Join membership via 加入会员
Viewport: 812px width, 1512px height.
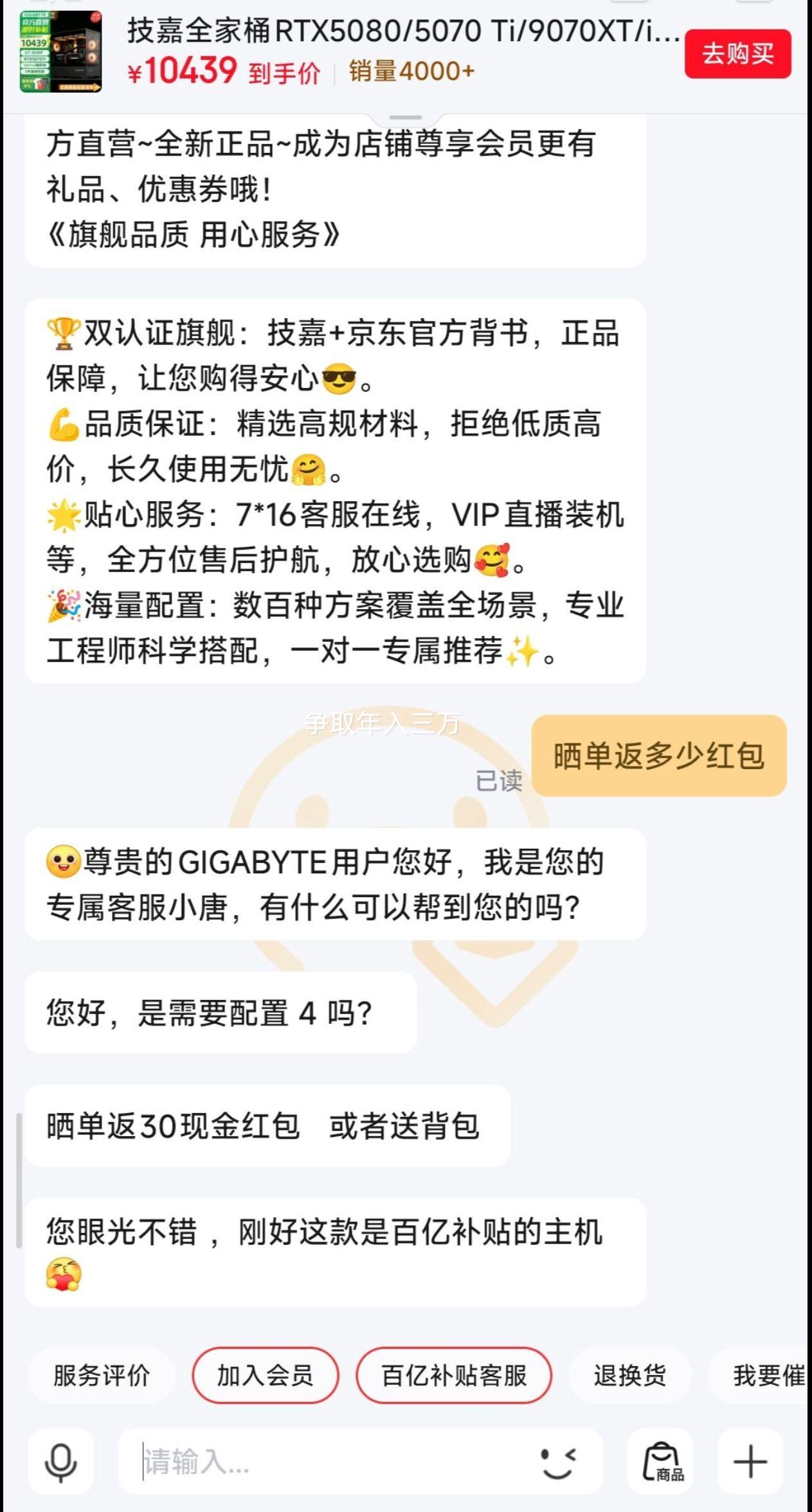pyautogui.click(x=265, y=1376)
